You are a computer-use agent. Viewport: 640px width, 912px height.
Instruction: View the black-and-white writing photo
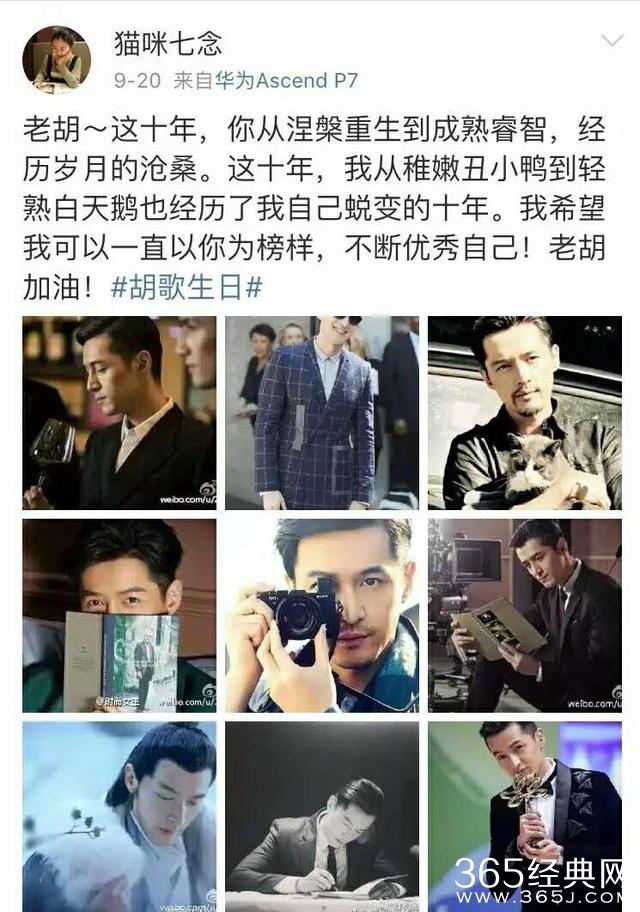coord(322,817)
